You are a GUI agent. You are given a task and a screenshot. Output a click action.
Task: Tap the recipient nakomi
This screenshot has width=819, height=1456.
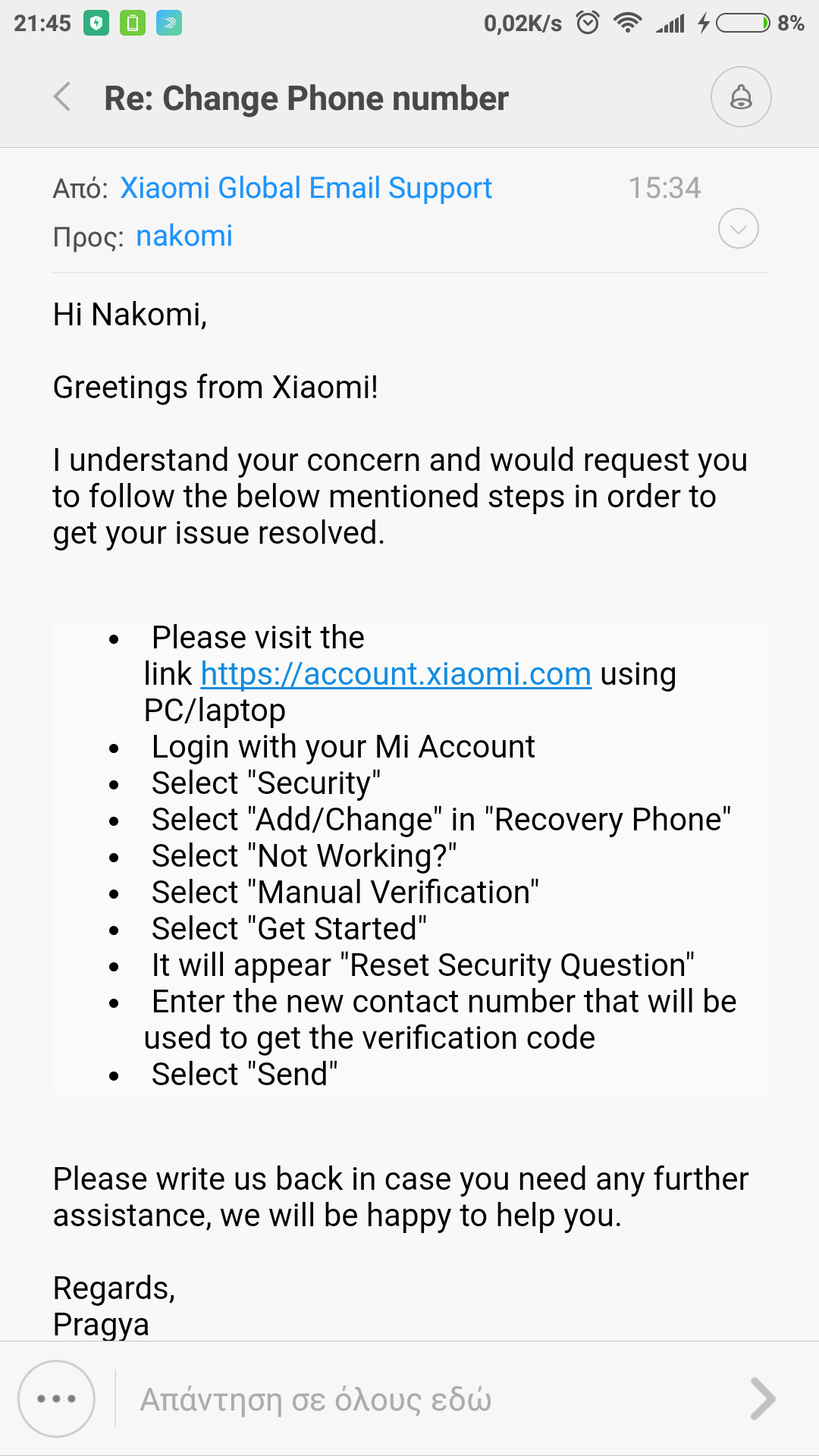[184, 236]
